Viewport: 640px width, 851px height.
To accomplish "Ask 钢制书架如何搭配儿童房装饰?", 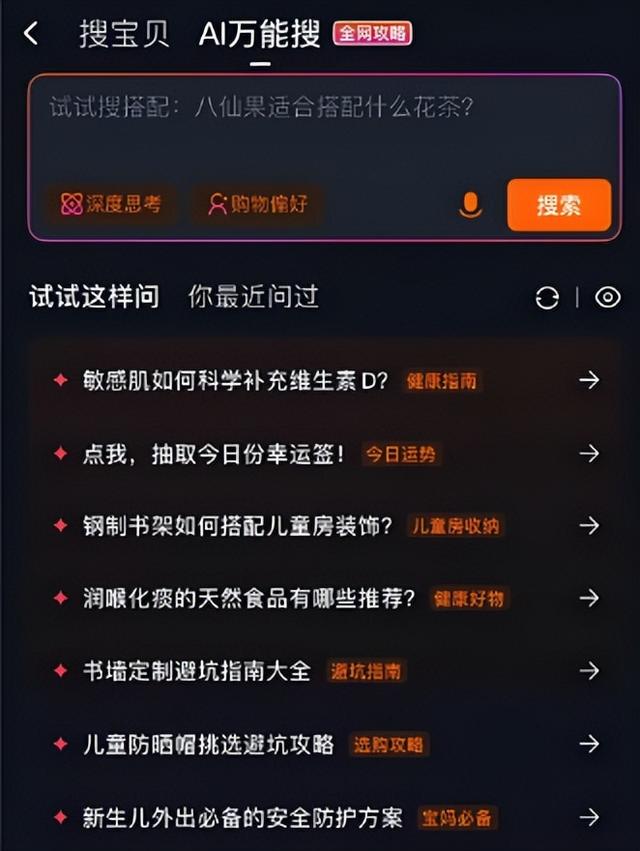I will [238, 525].
